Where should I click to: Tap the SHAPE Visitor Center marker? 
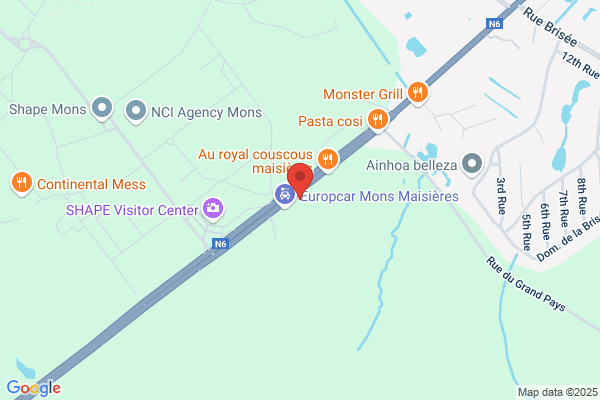(213, 209)
